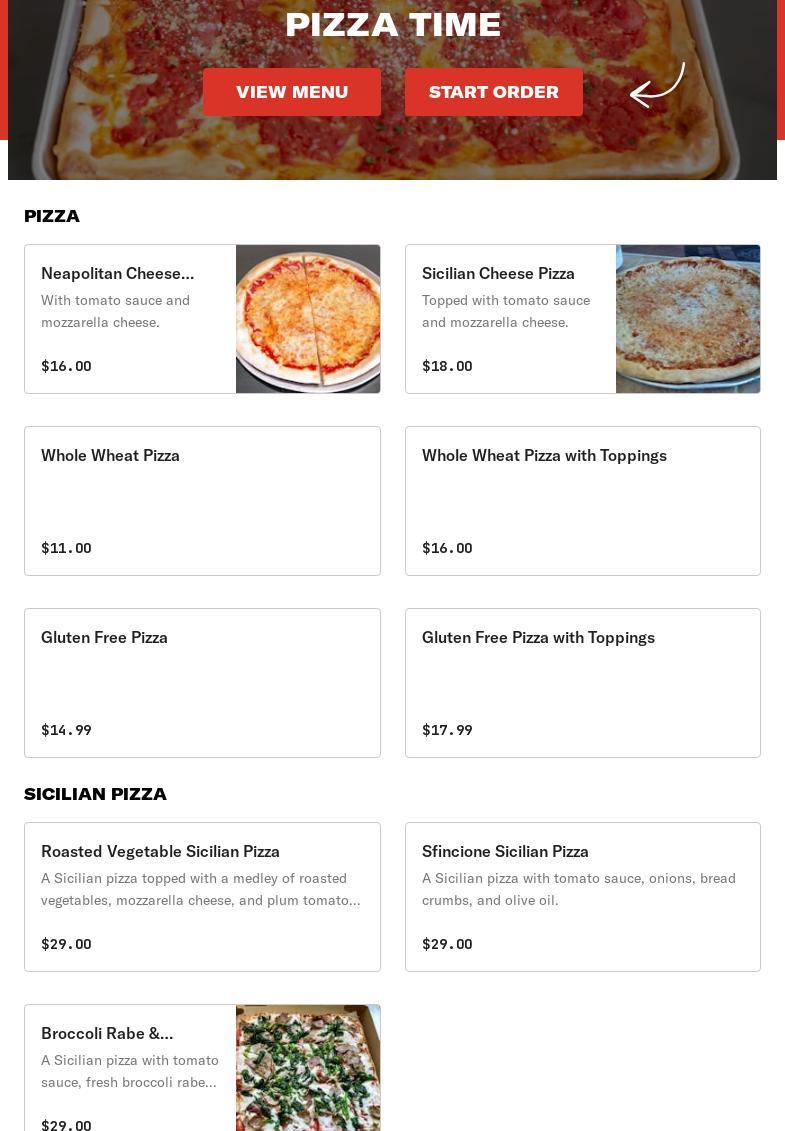Start a new order

(x=494, y=92)
